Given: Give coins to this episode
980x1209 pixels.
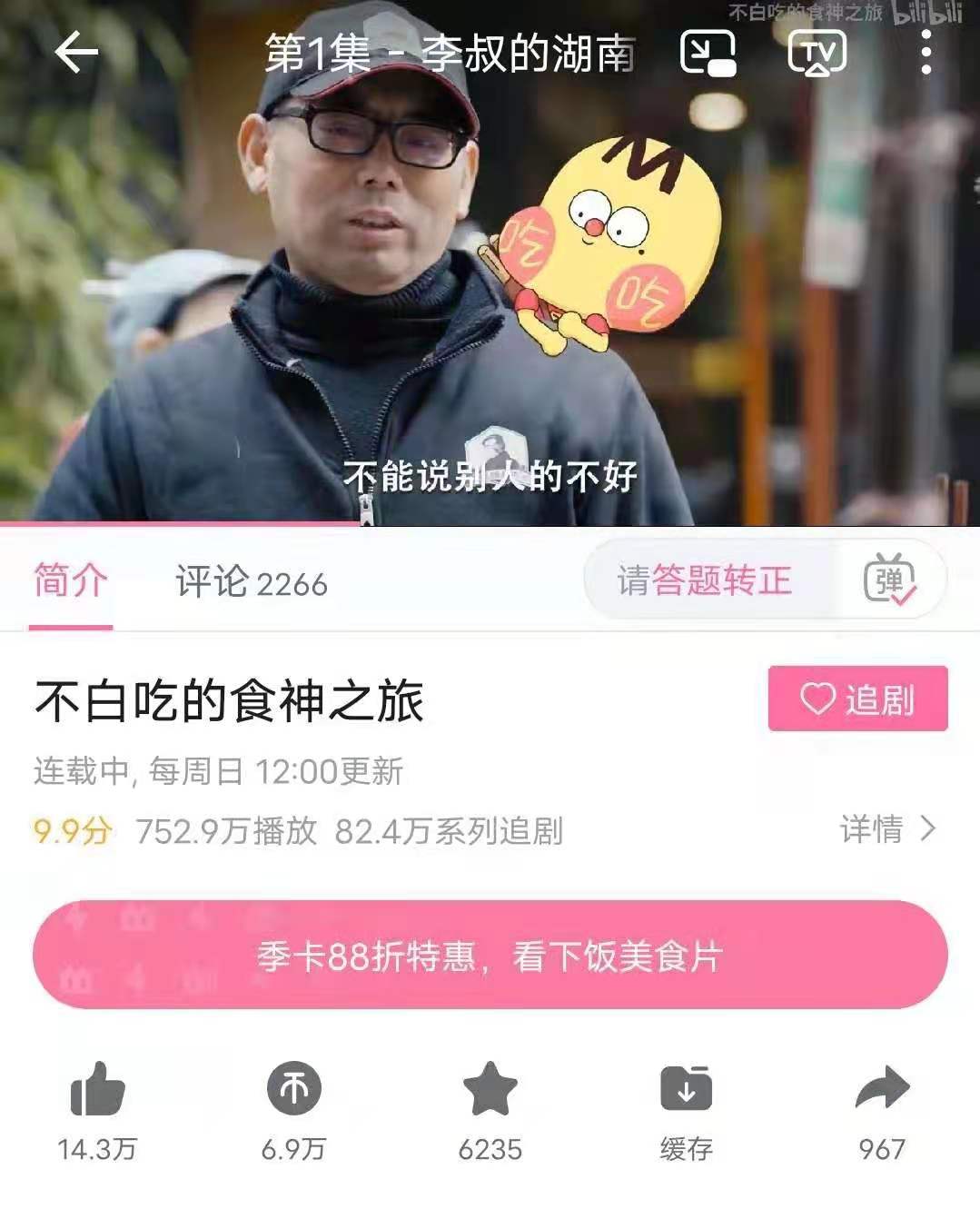Looking at the screenshot, I should tap(293, 1089).
